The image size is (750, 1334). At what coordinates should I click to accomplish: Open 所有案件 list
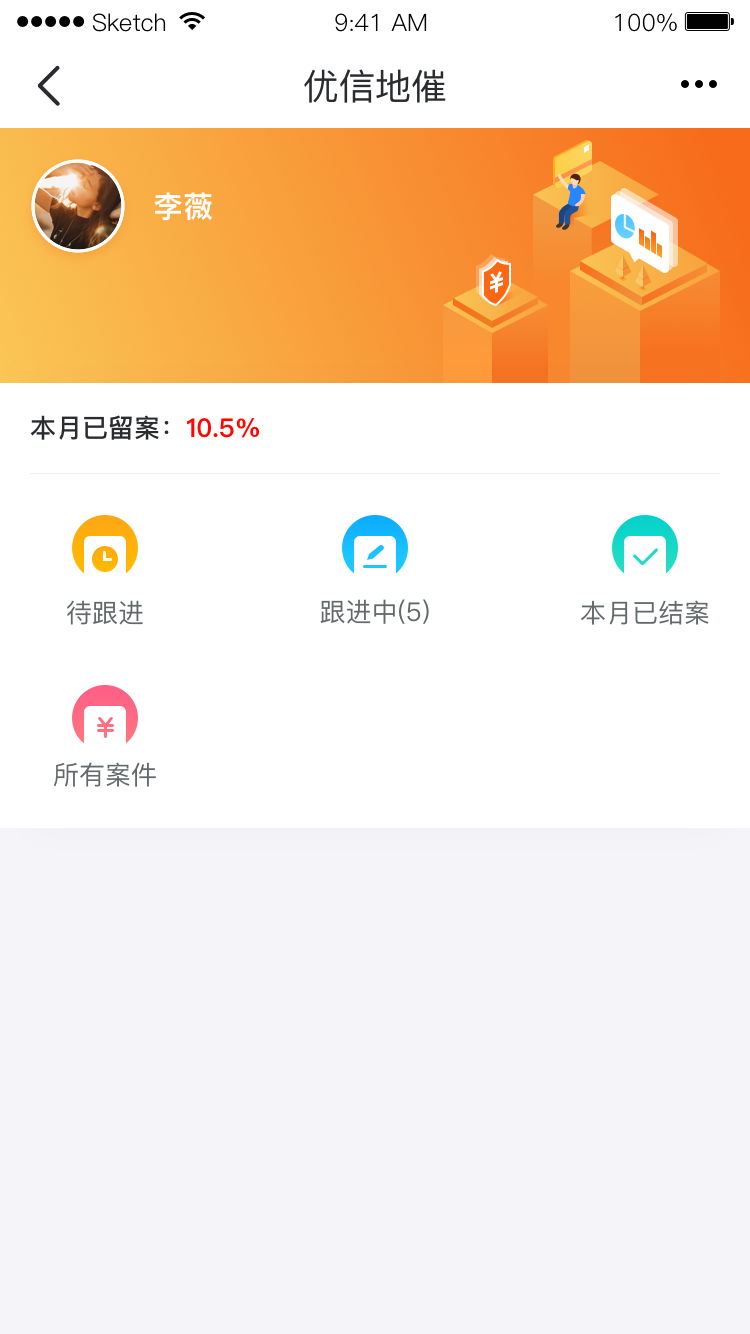click(105, 738)
